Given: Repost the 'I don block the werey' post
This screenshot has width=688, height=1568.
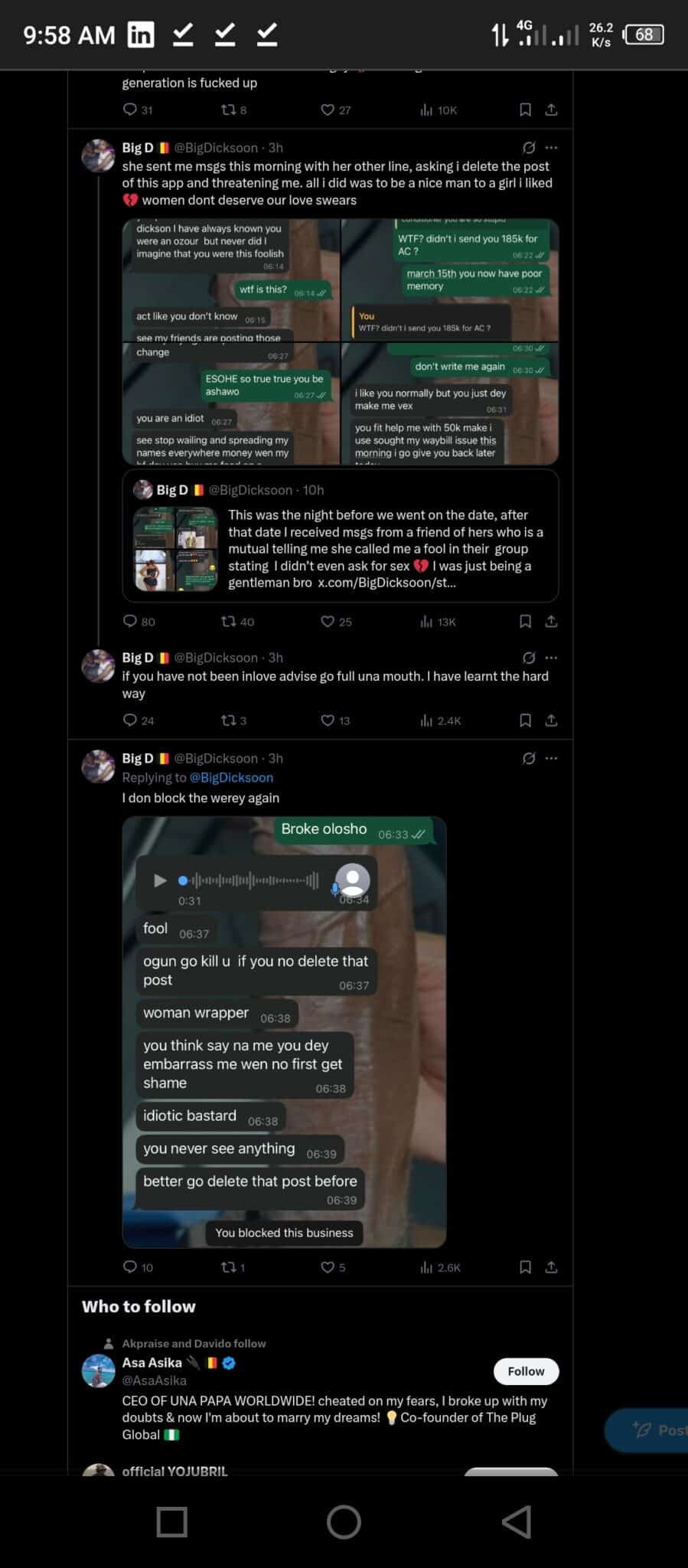Looking at the screenshot, I should [x=228, y=1268].
